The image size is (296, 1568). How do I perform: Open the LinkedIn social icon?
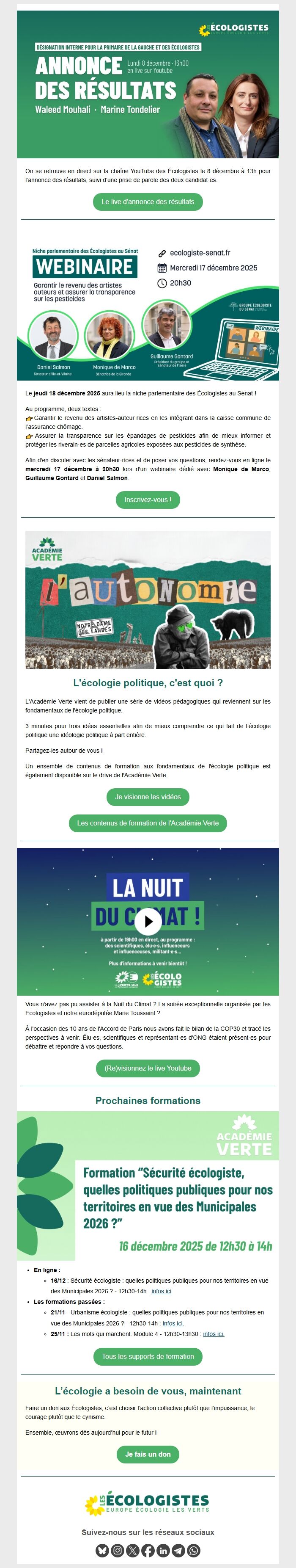point(163,1550)
